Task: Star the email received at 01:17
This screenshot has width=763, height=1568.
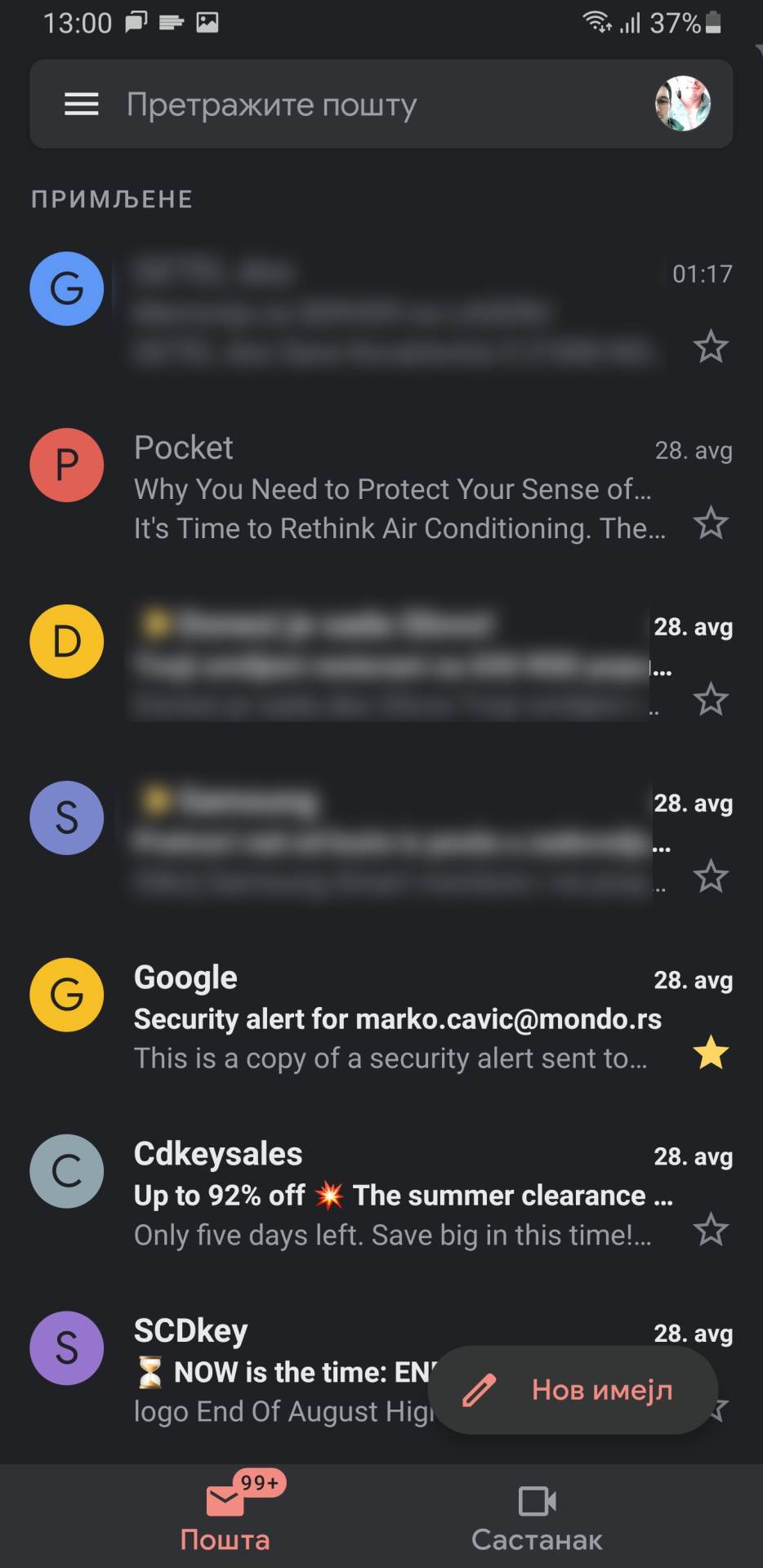Action: 710,347
